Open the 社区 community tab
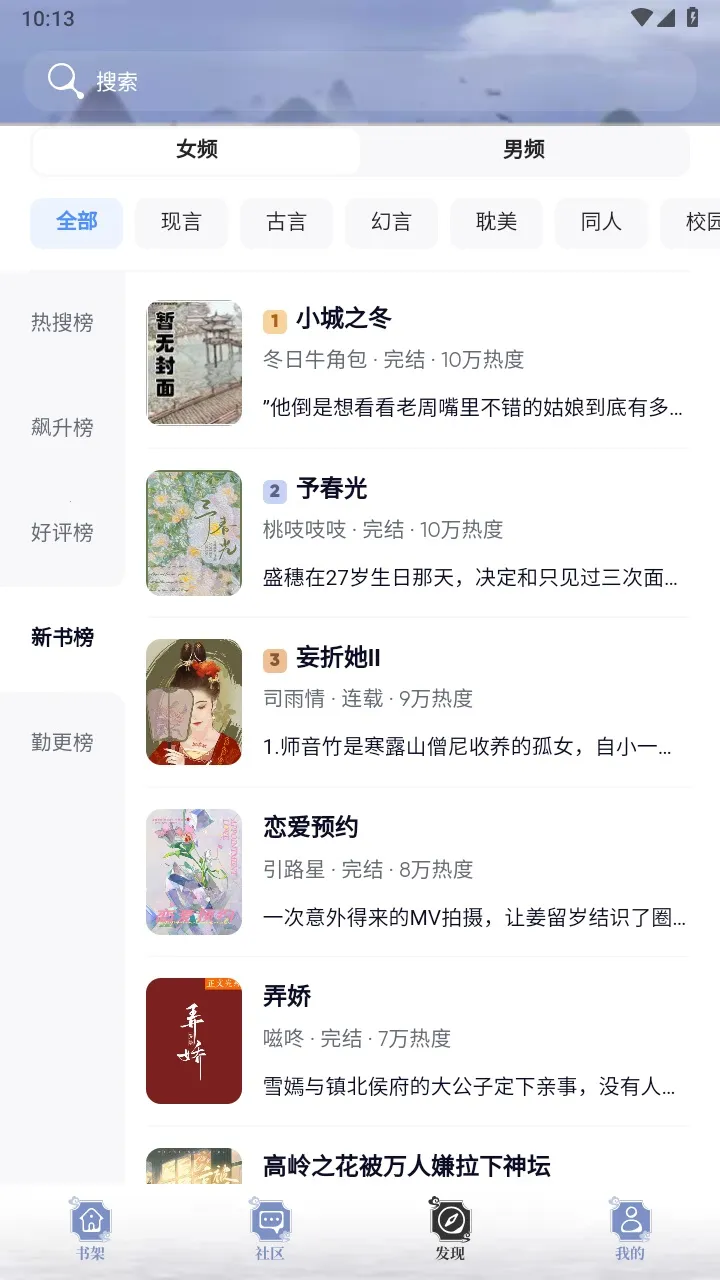This screenshot has width=720, height=1280. (270, 1230)
